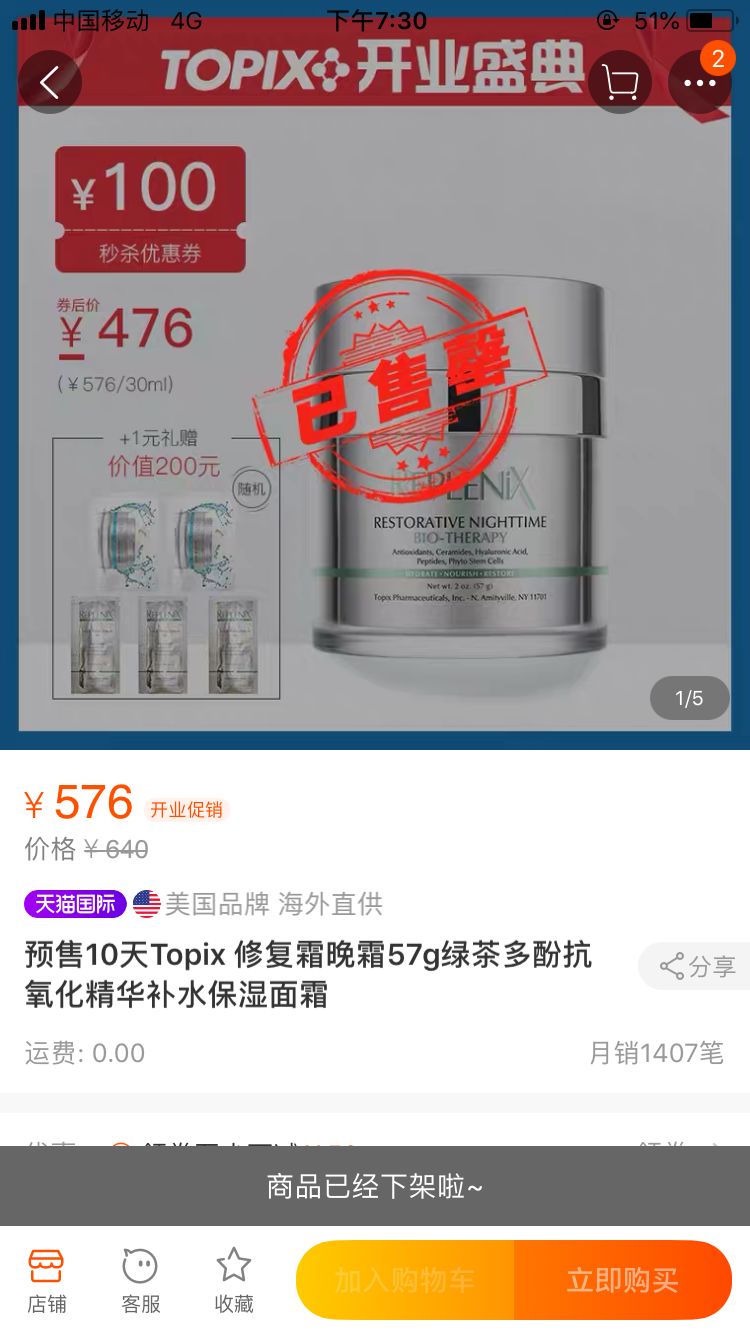
Task: Tap 加入购物车 to add to cart
Action: click(405, 1280)
